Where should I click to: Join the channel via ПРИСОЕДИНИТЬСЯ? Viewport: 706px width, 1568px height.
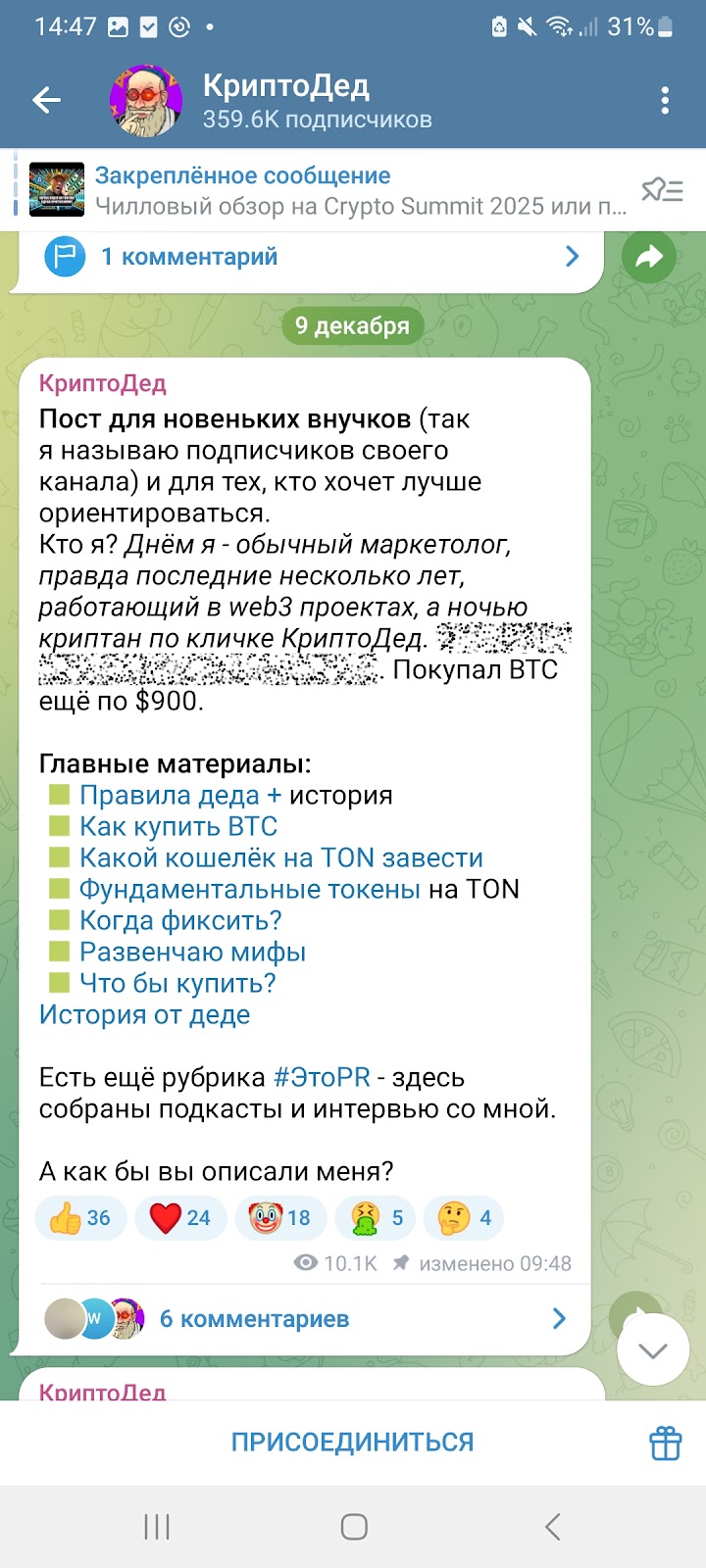(352, 1442)
